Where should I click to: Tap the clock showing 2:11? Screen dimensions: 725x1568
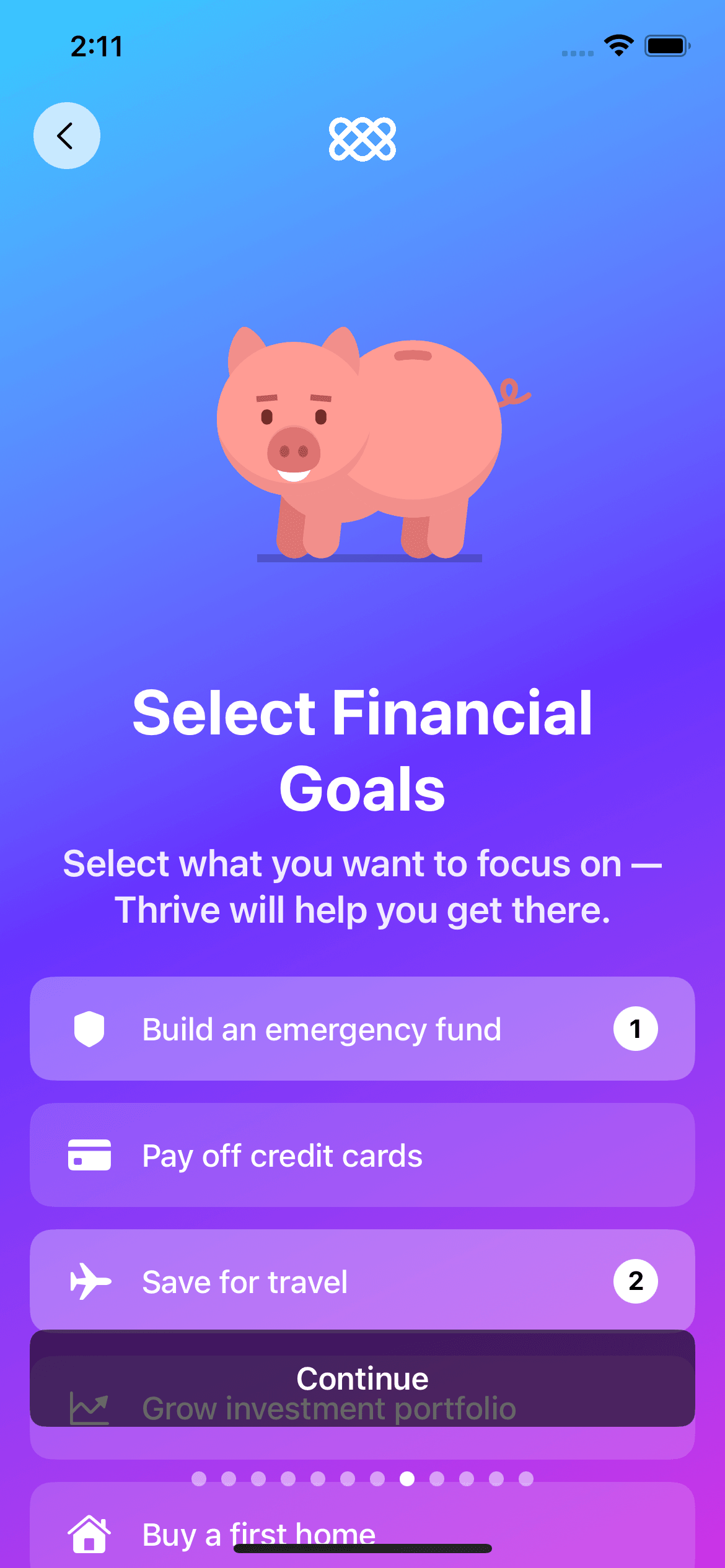coord(97,45)
